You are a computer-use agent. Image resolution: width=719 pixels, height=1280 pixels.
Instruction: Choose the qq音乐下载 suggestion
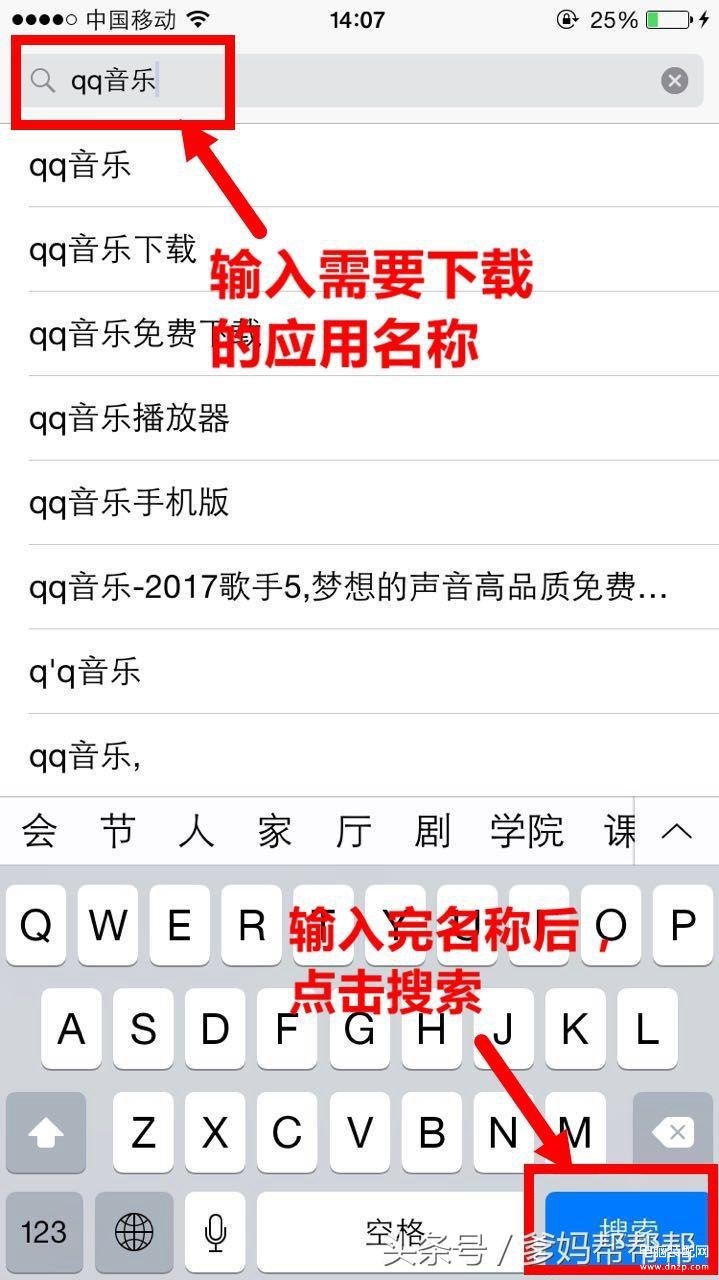pos(360,250)
